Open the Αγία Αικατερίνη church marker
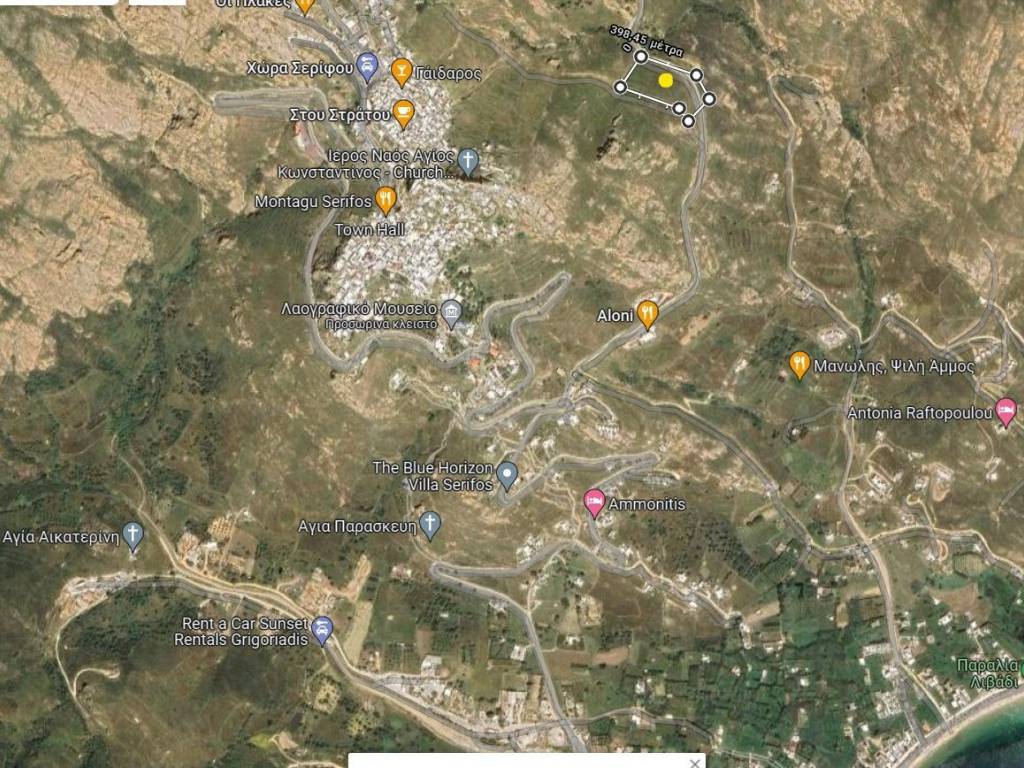Screen dimensions: 1024x768 click(133, 536)
